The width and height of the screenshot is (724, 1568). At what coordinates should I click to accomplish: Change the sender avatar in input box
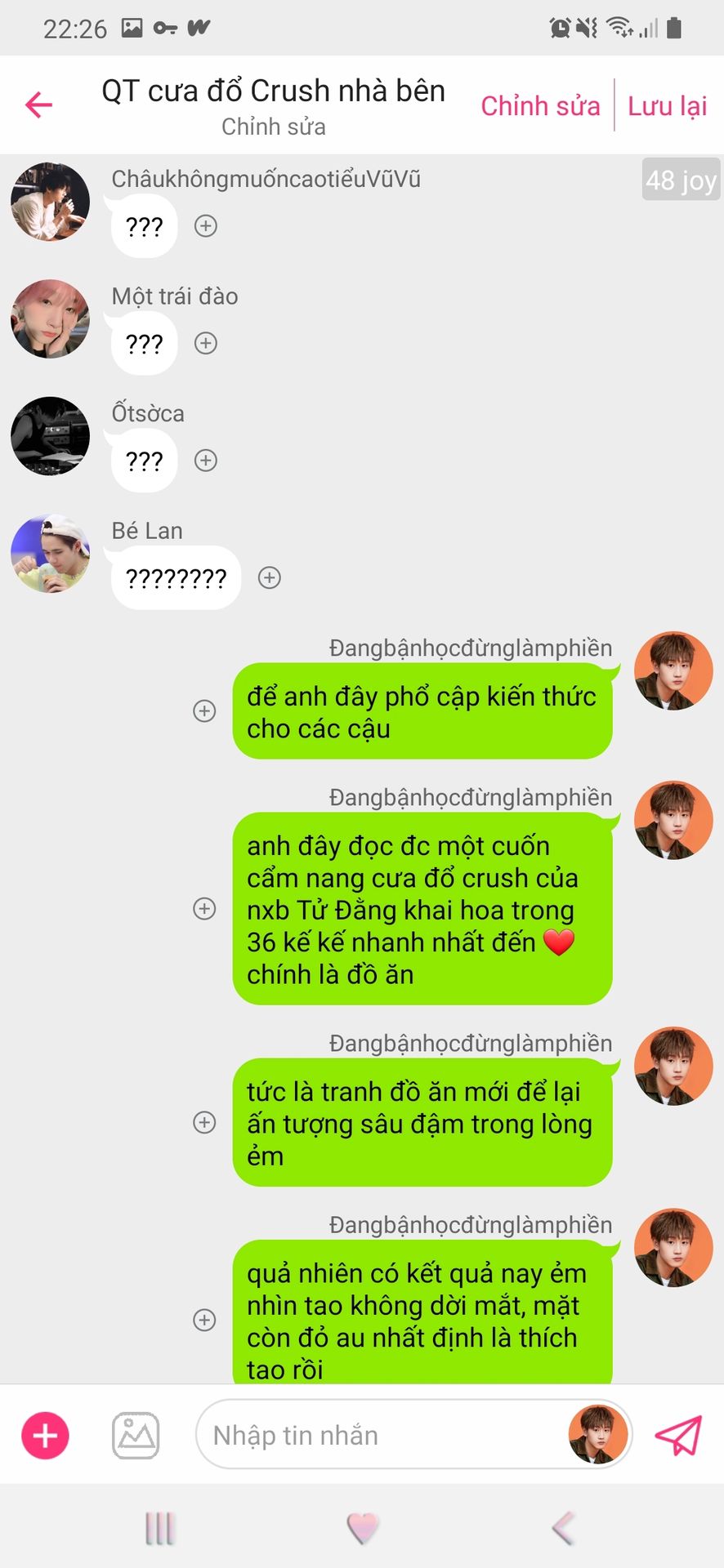pyautogui.click(x=598, y=1435)
